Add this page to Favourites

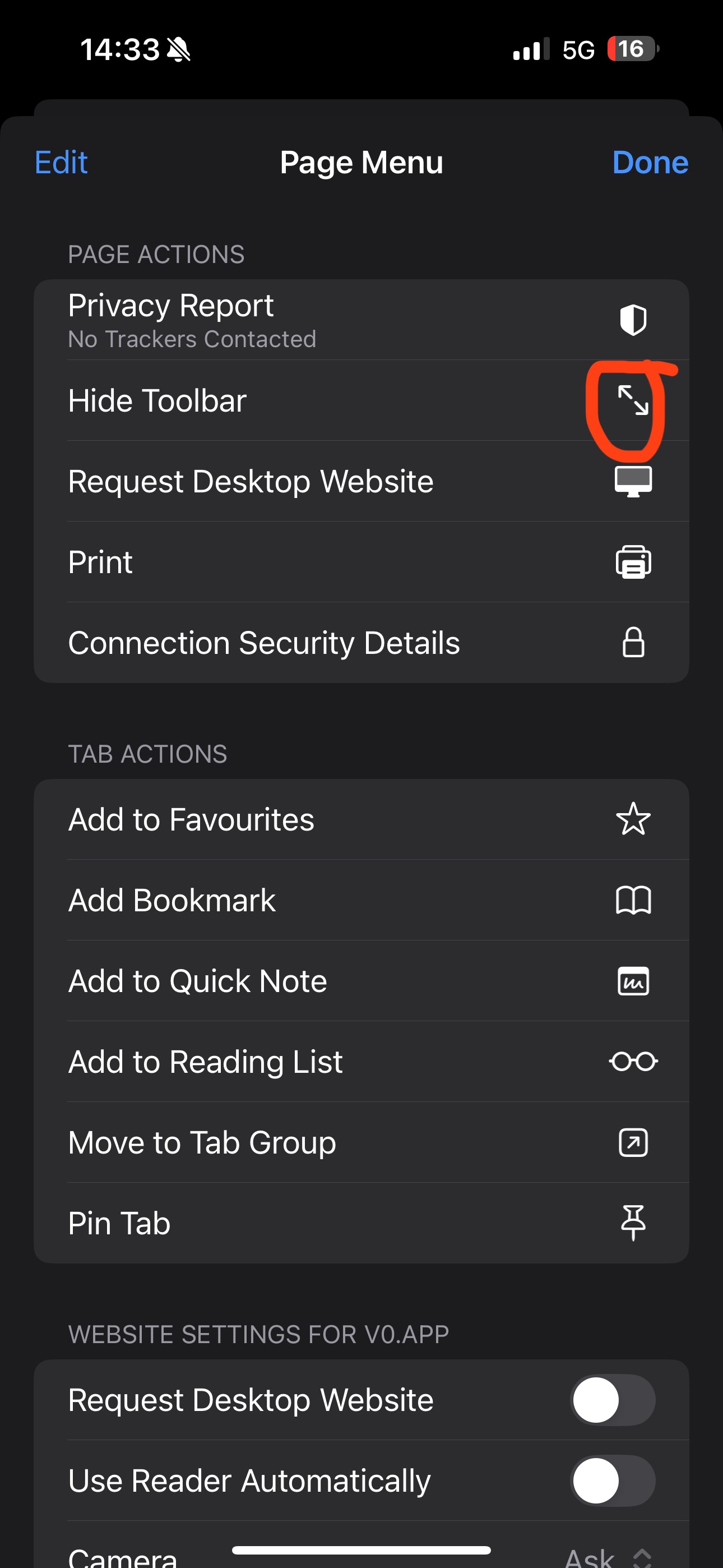click(x=361, y=819)
